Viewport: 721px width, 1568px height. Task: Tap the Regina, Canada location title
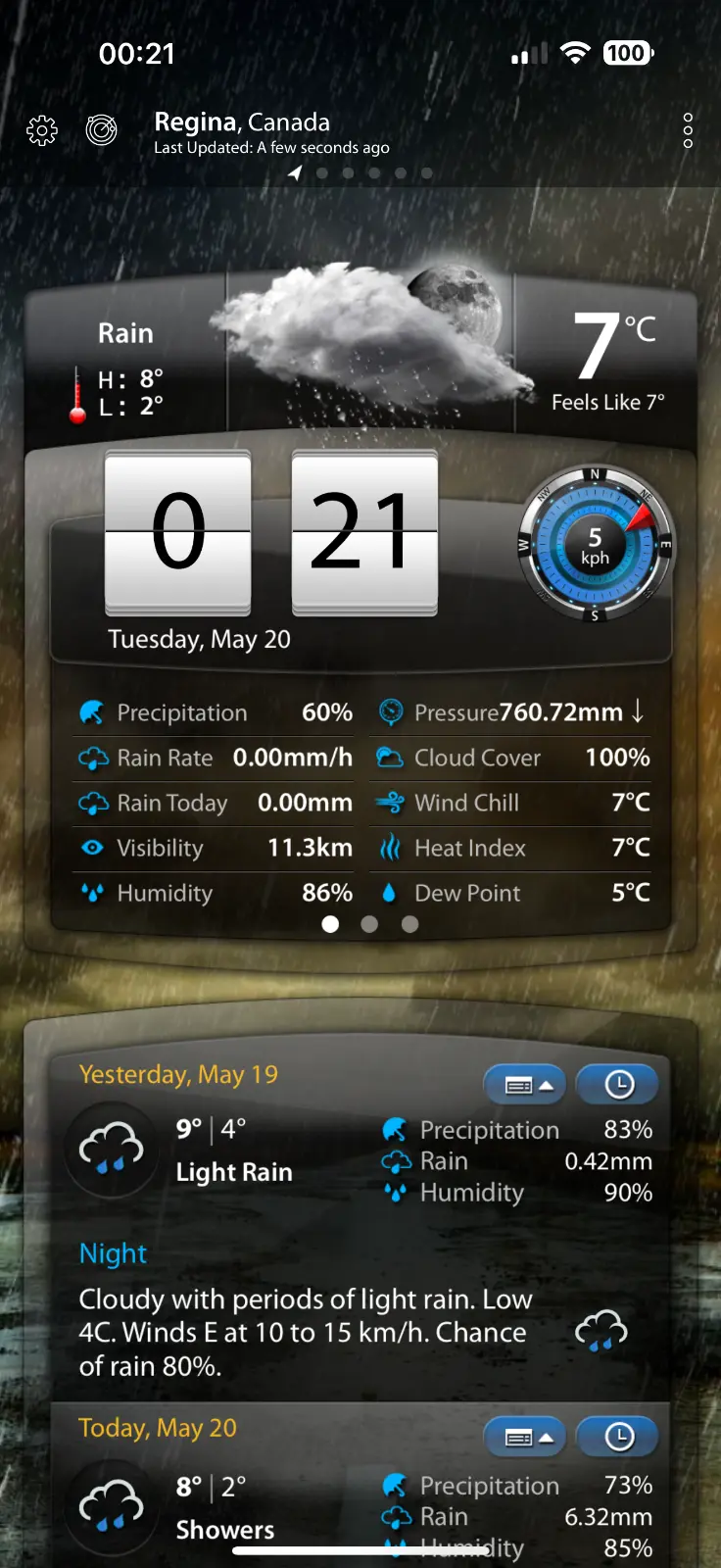242,122
